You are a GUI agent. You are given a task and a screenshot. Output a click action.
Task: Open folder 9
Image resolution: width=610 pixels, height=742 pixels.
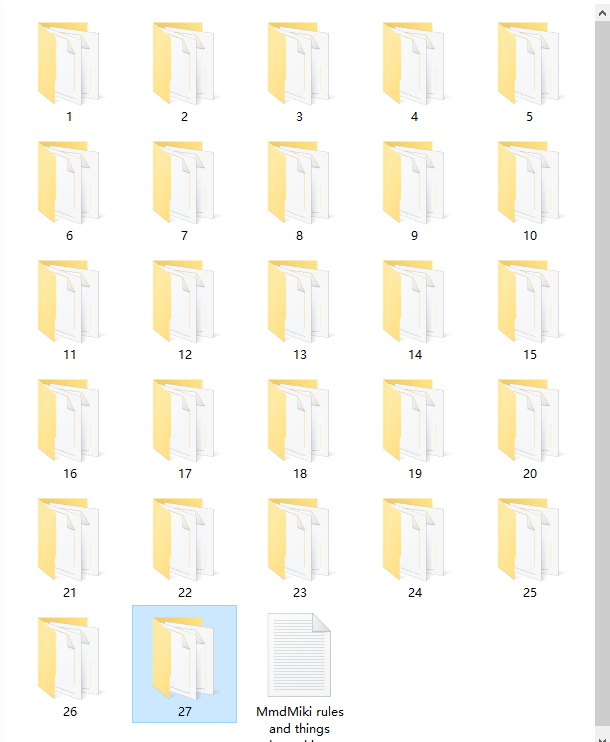coord(414,183)
